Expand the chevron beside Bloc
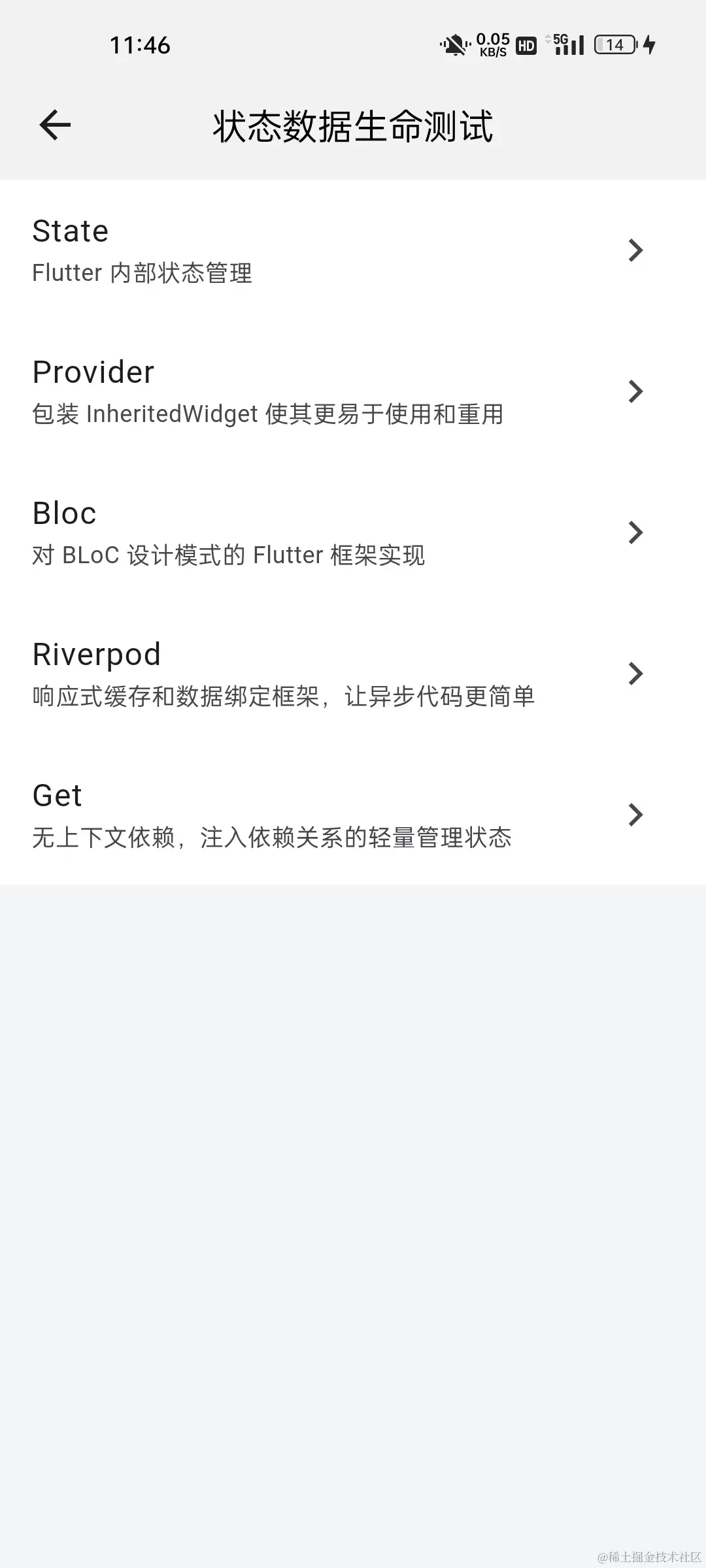This screenshot has height=1568, width=706. click(635, 532)
